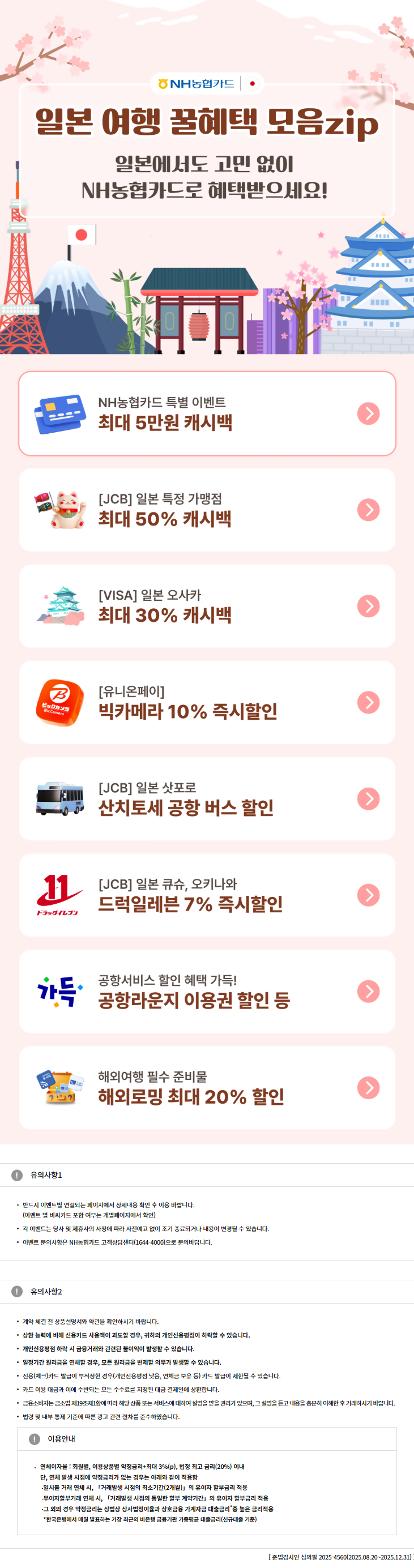View the JCB 일본 특정 가맹점 50% 캐시백 offer
Viewport: 414px width, 1568px height.
tap(207, 510)
